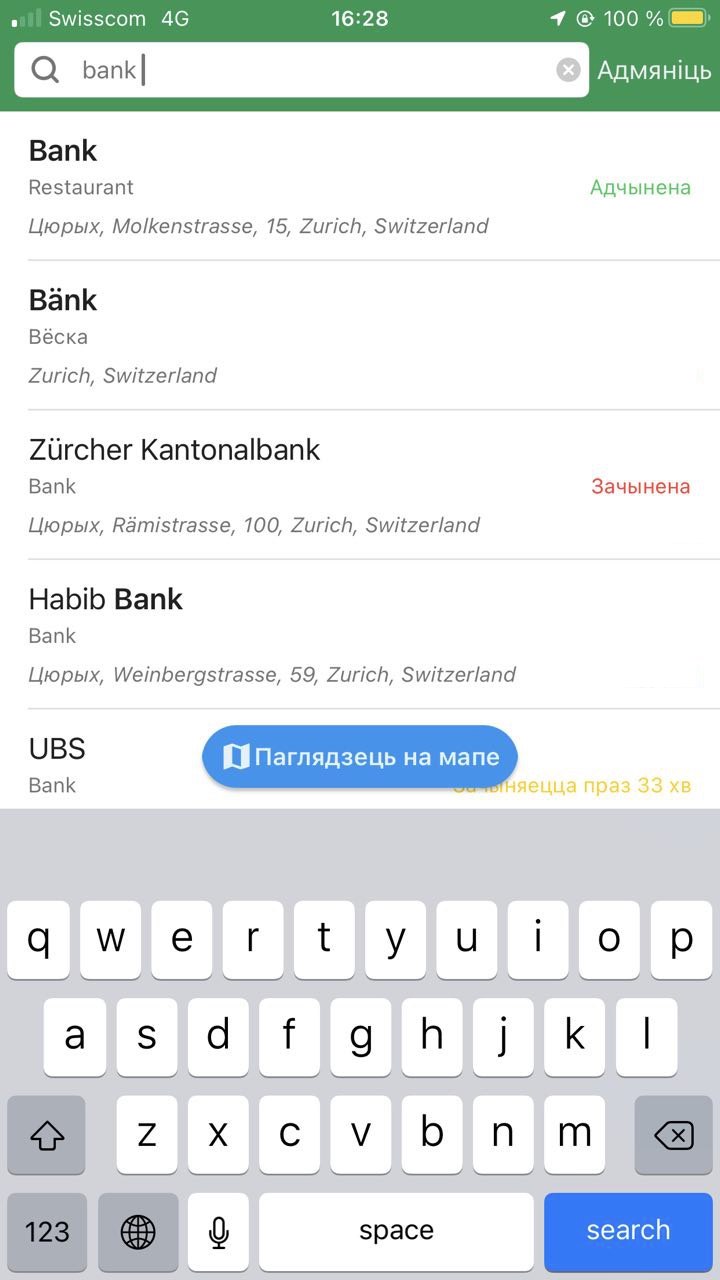The width and height of the screenshot is (720, 1280).
Task: Open the Habib Bank search result
Action: point(360,634)
